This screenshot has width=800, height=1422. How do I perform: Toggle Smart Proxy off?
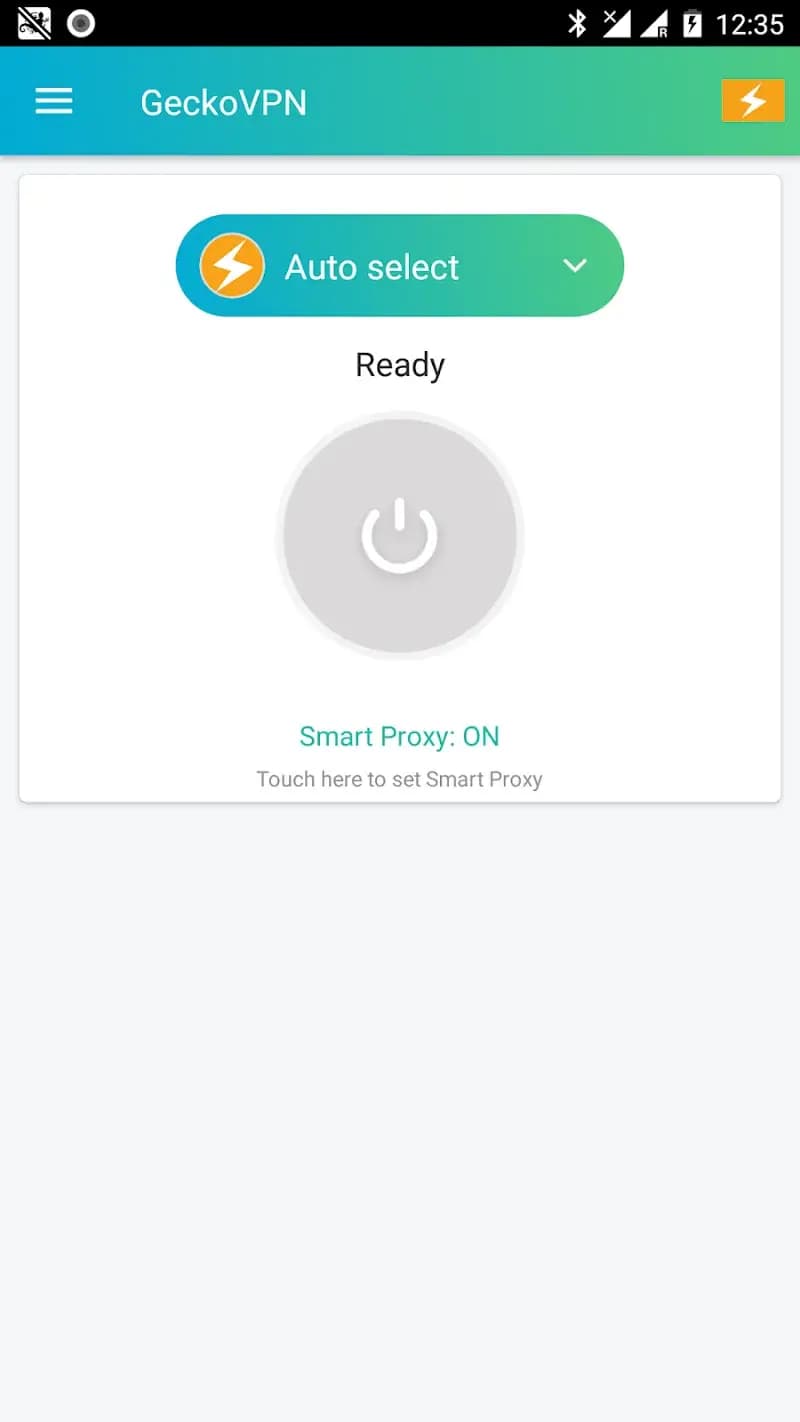(x=400, y=736)
